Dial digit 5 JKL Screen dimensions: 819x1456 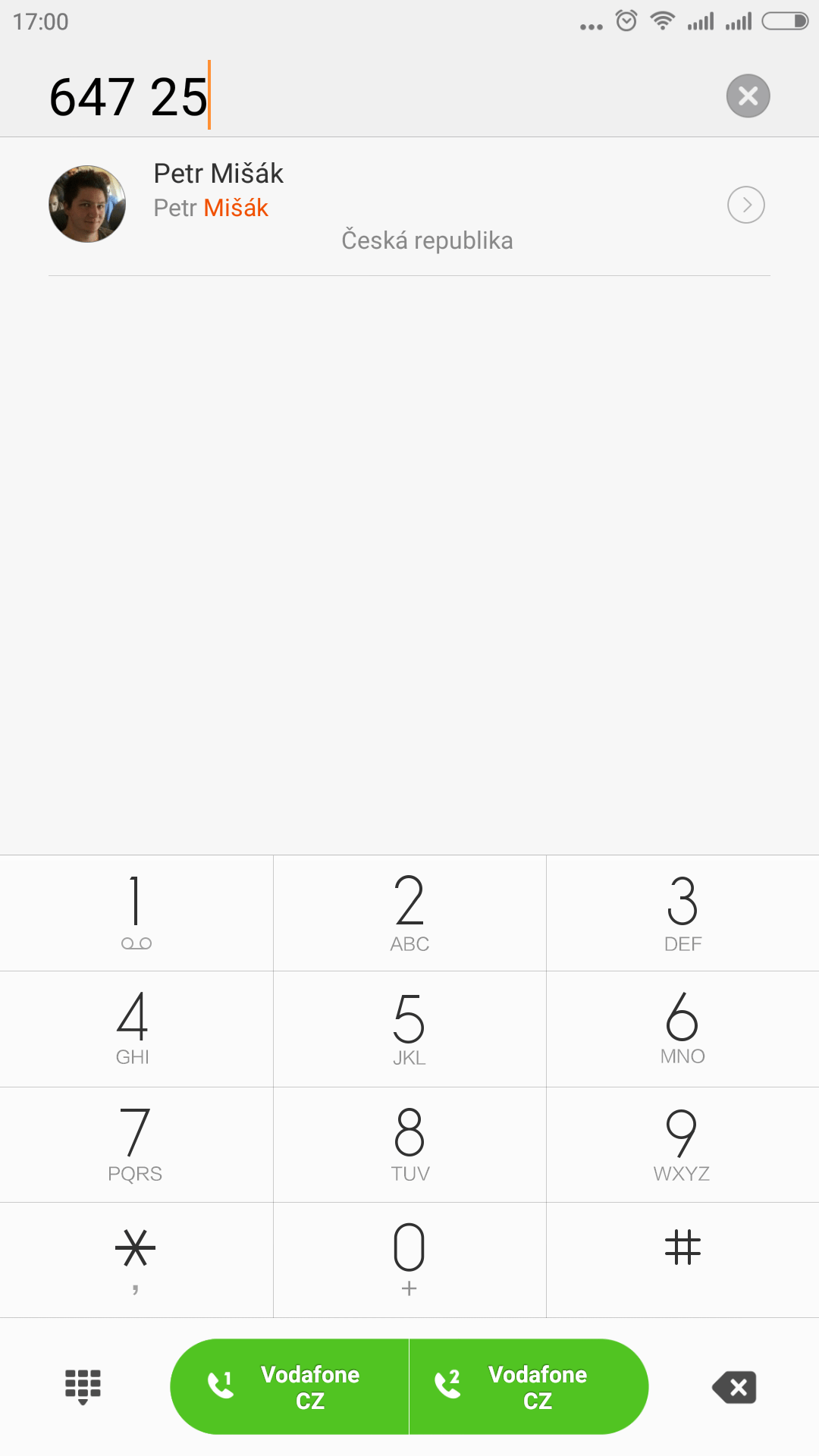(x=409, y=1029)
